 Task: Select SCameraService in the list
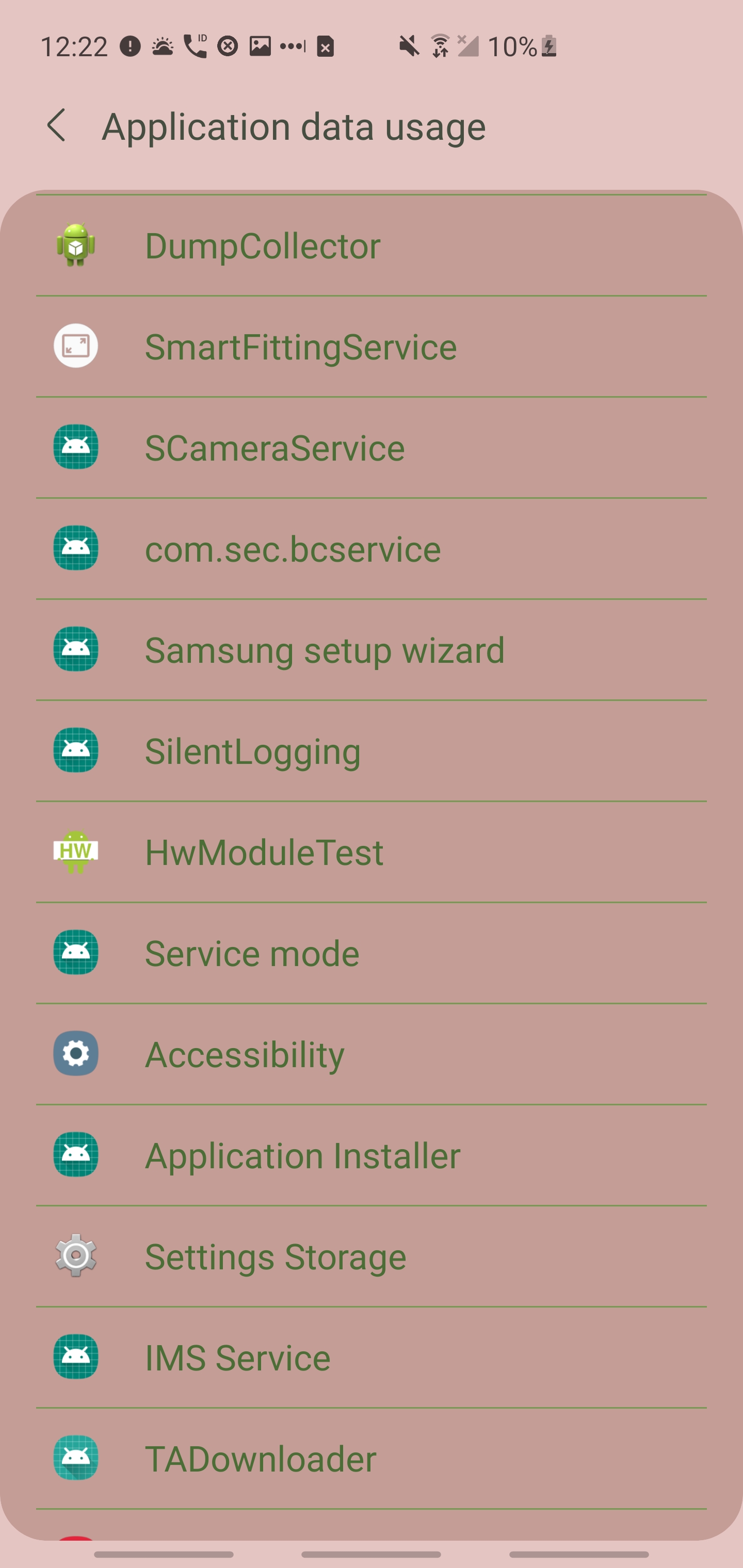370,448
